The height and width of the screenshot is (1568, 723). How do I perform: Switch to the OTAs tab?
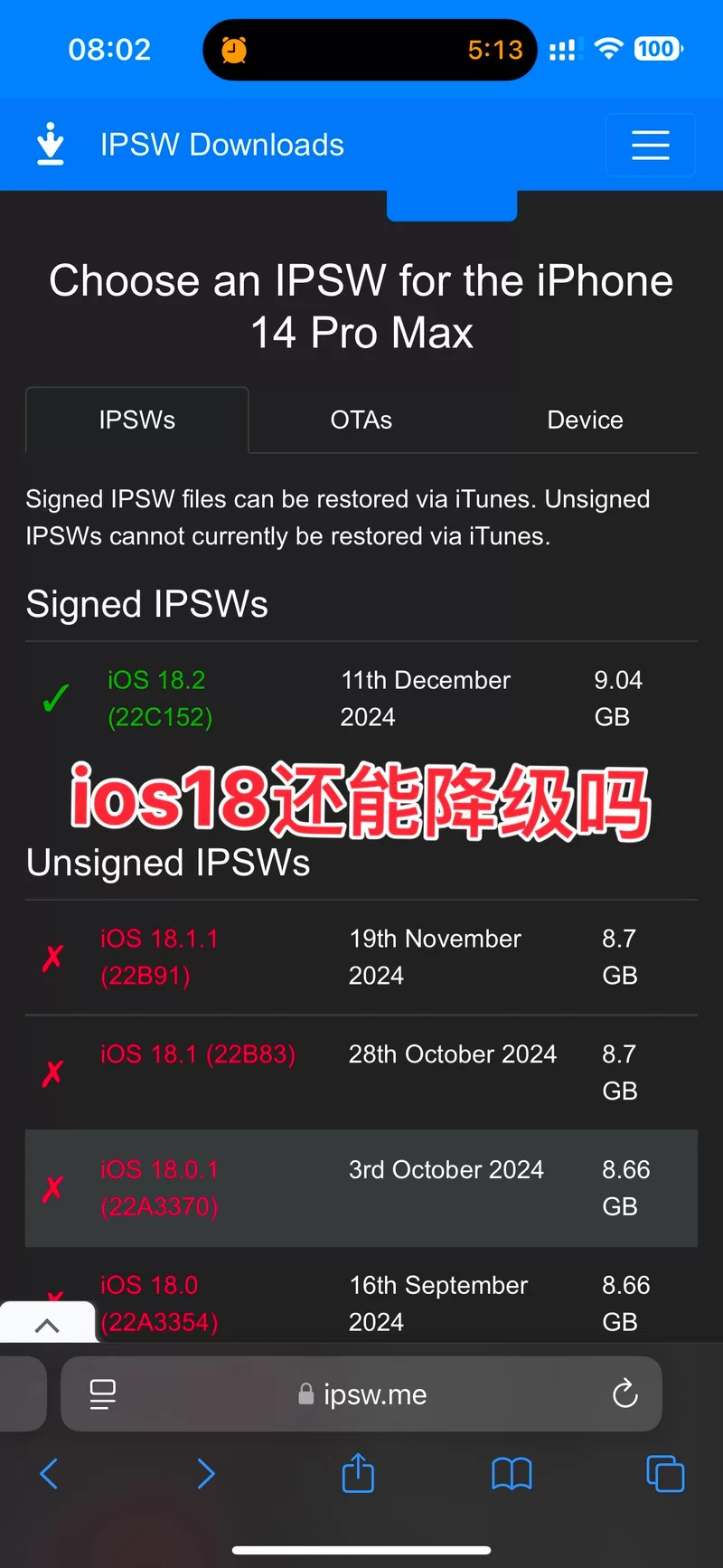(x=361, y=420)
